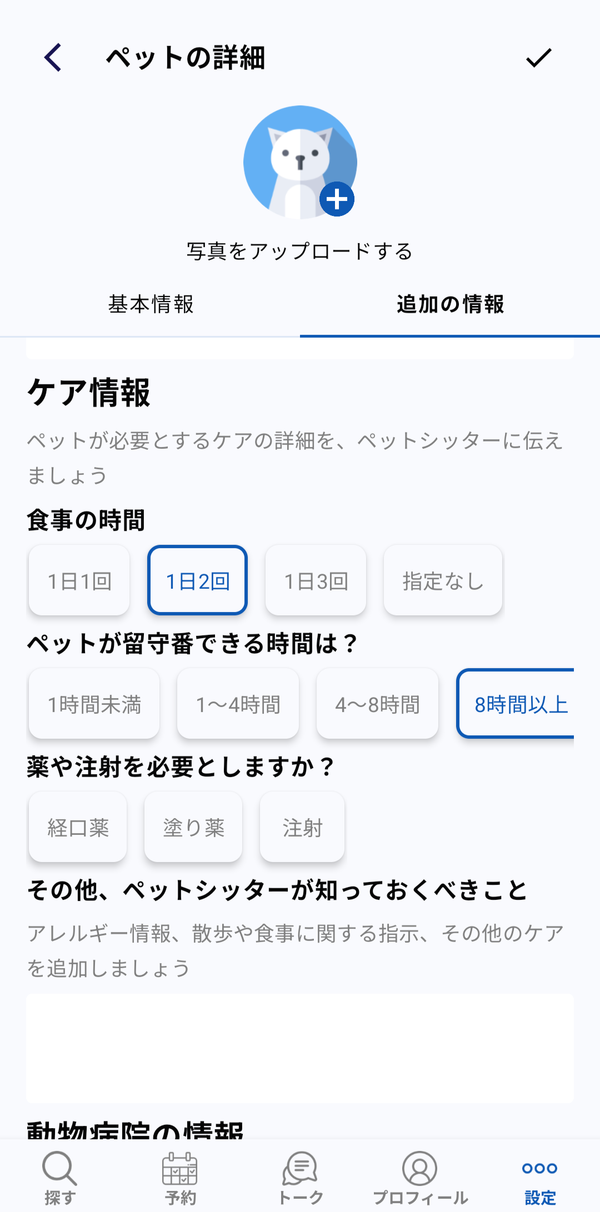Select the 追加の情報 tab
This screenshot has height=1212, width=600.
(x=450, y=305)
